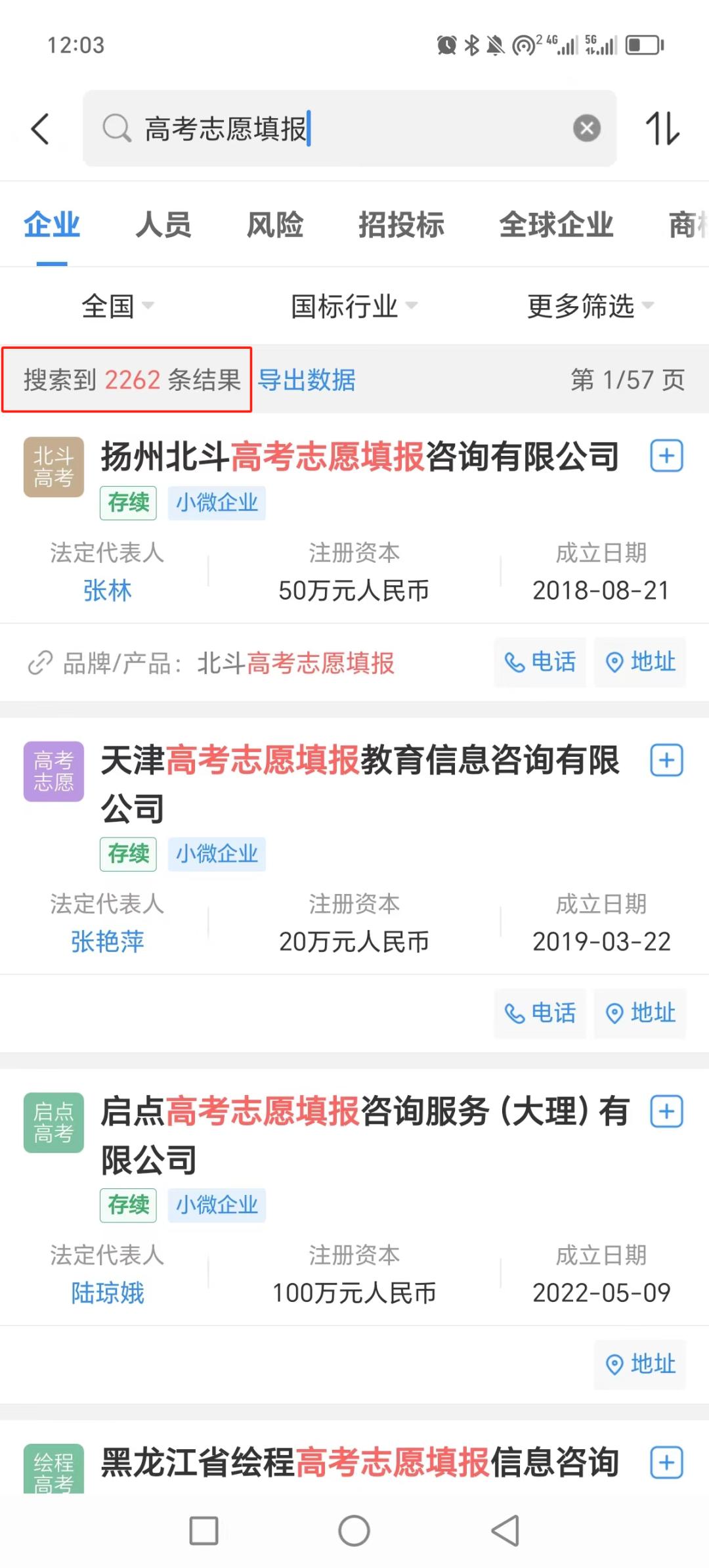Tap 电话 for the 扬州北斗 company
The image size is (709, 1568).
click(540, 662)
